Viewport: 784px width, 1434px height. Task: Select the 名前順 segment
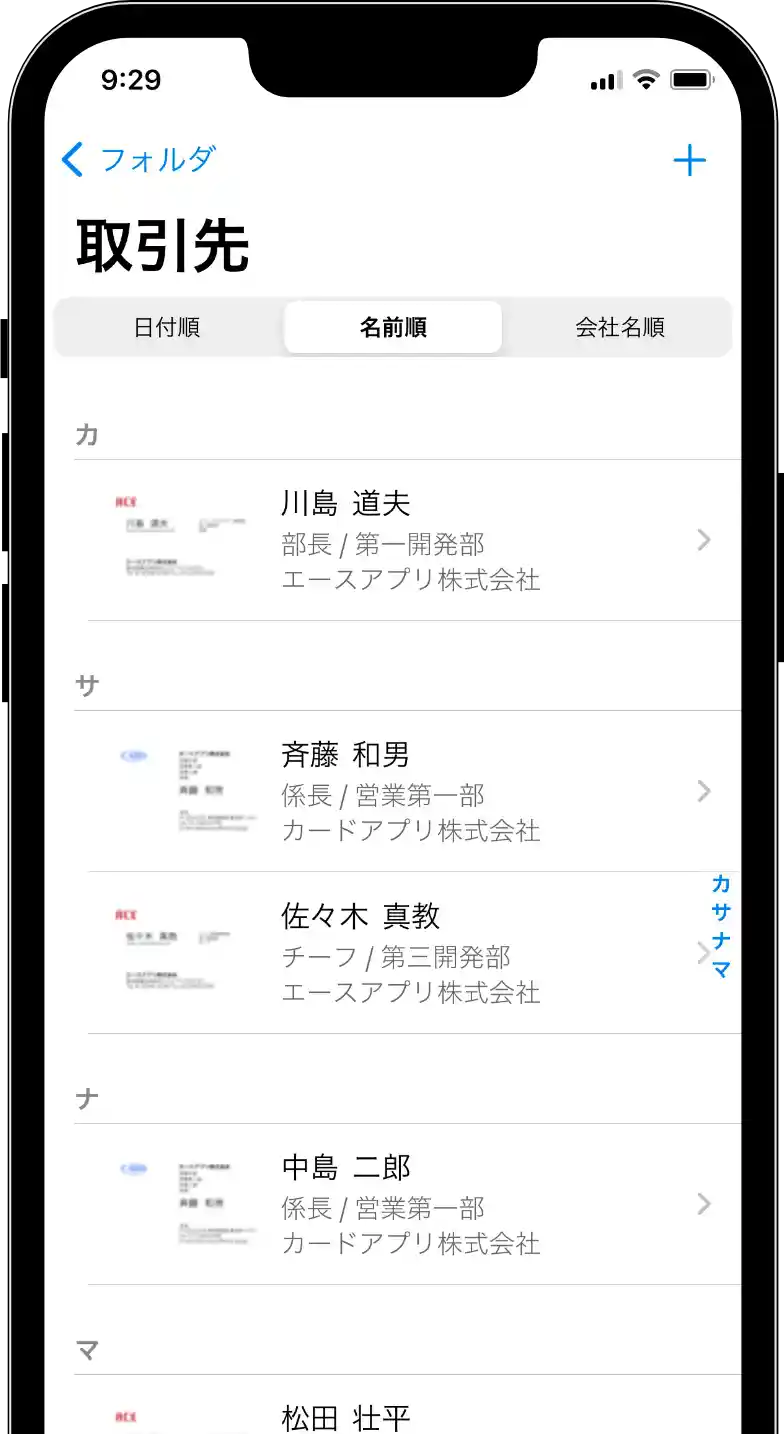[x=393, y=328]
